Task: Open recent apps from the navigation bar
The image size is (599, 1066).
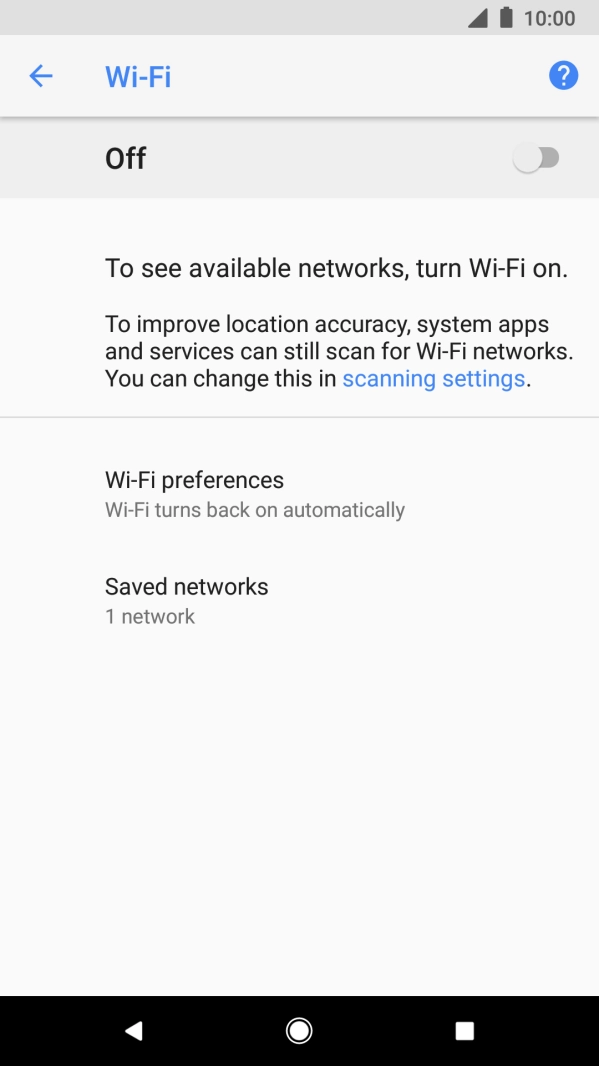Action: pos(464,1031)
